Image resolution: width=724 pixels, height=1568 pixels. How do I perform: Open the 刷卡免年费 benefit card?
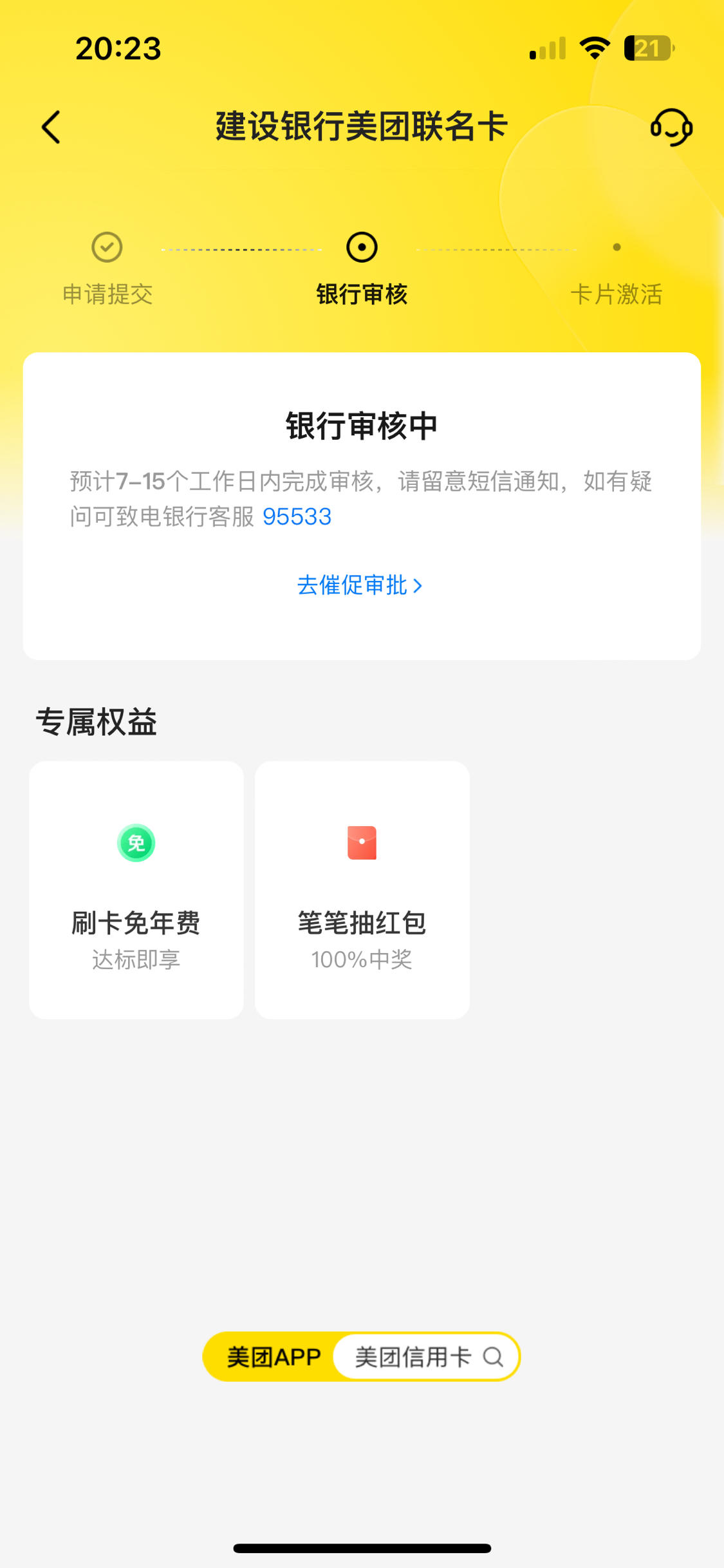[136, 890]
